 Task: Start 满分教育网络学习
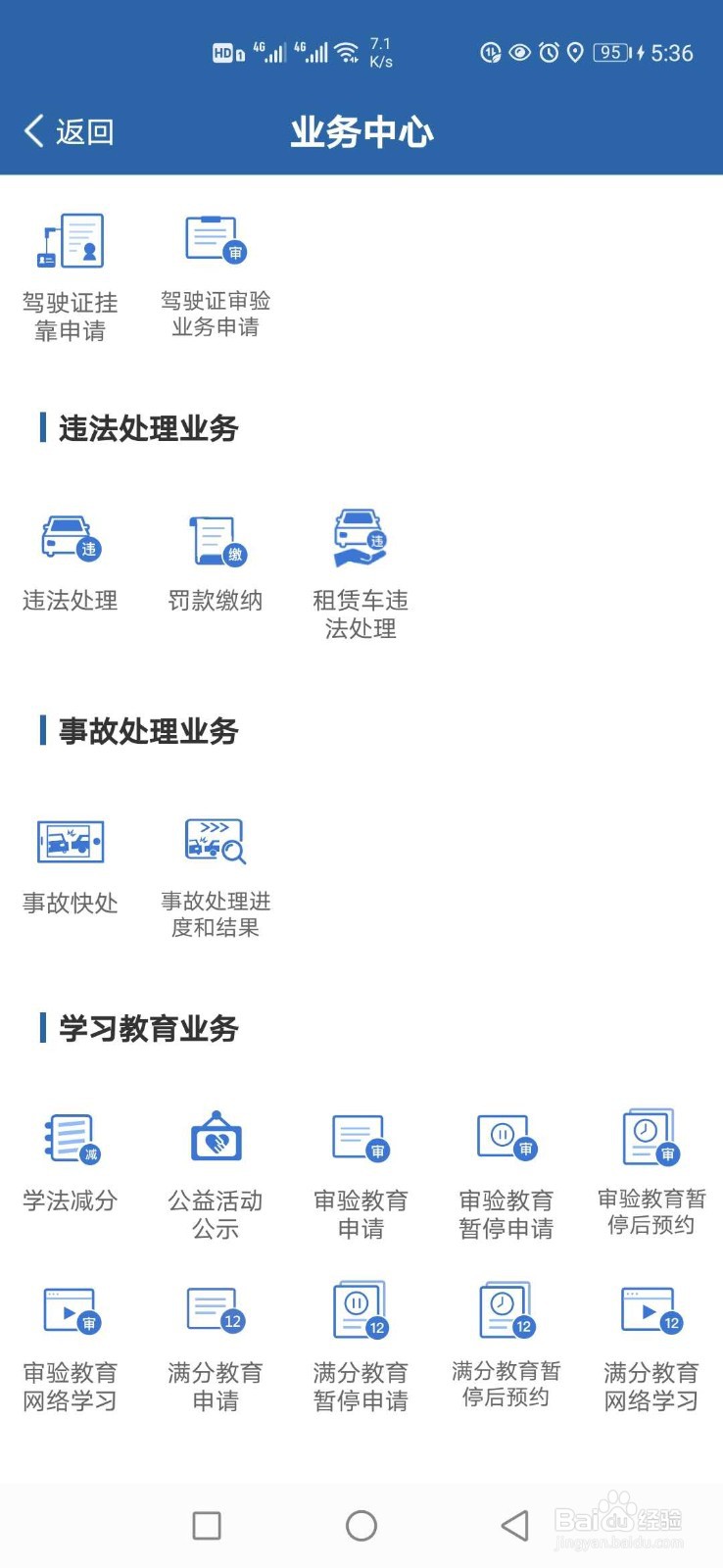[651, 1348]
